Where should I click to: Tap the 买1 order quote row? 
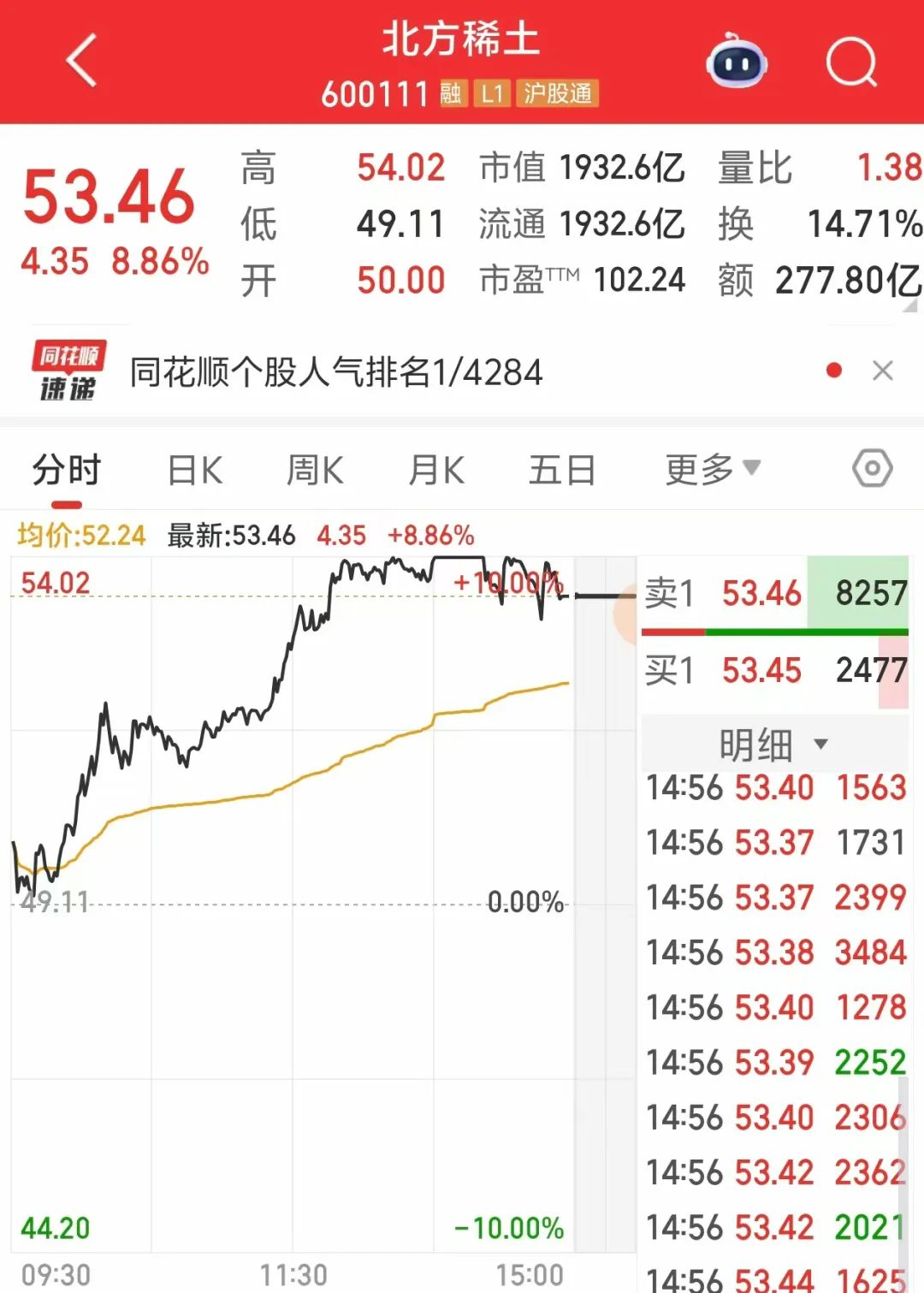click(x=774, y=670)
